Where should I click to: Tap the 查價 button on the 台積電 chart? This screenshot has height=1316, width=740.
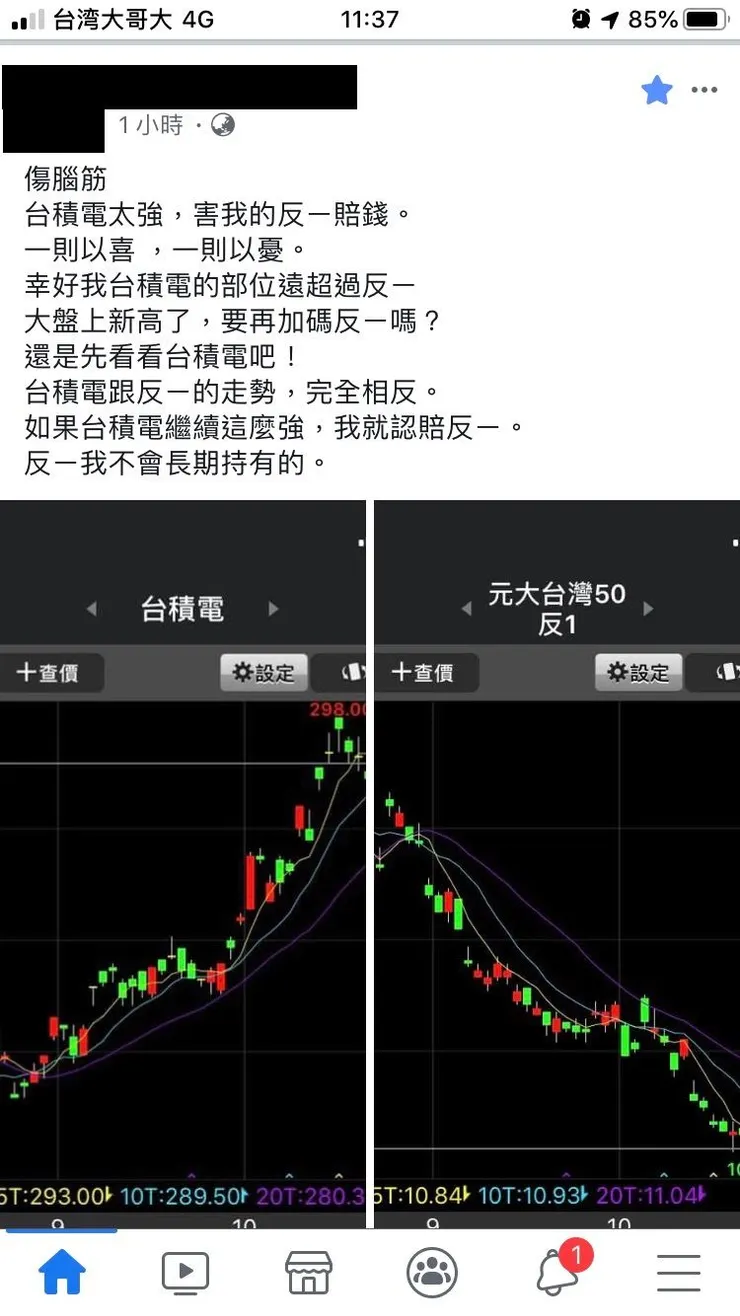52,672
